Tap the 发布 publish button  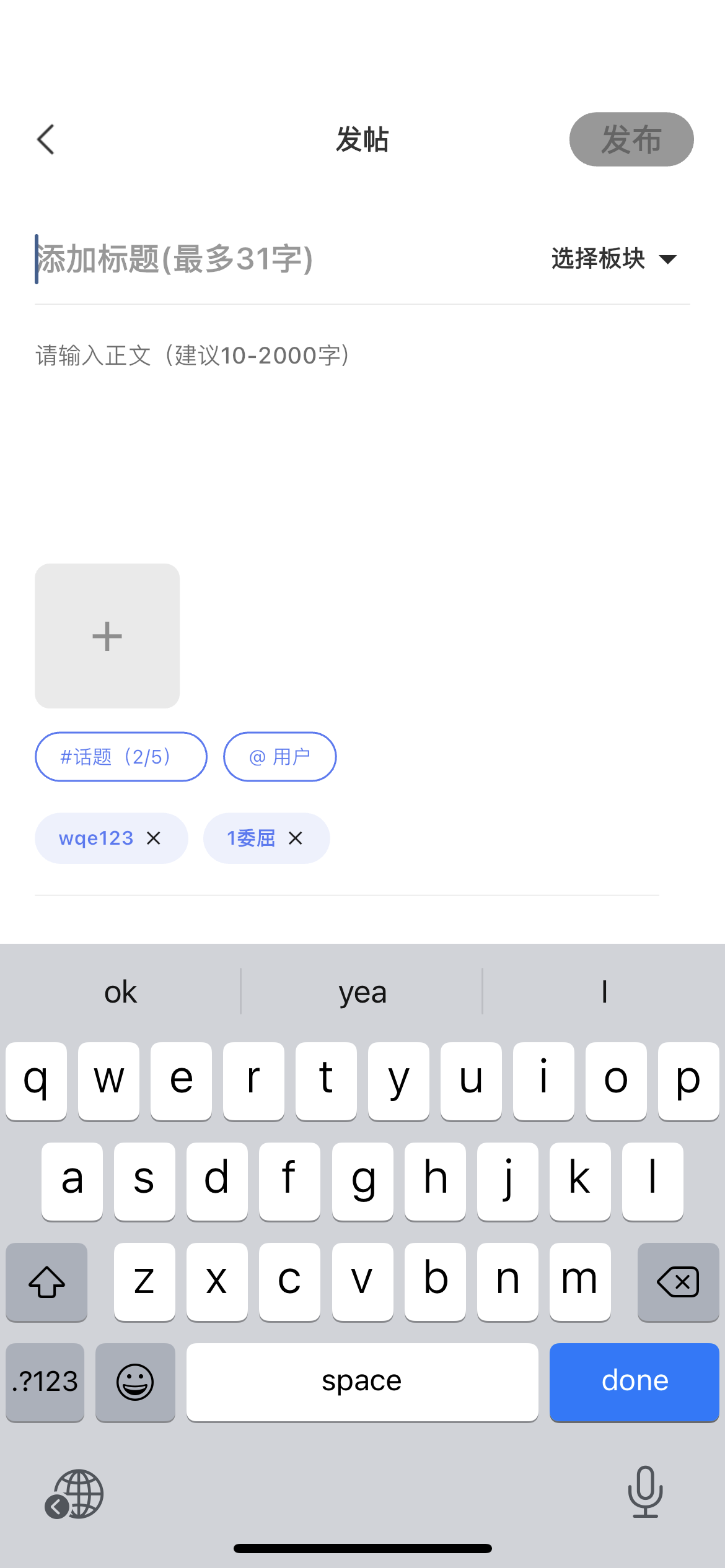631,139
